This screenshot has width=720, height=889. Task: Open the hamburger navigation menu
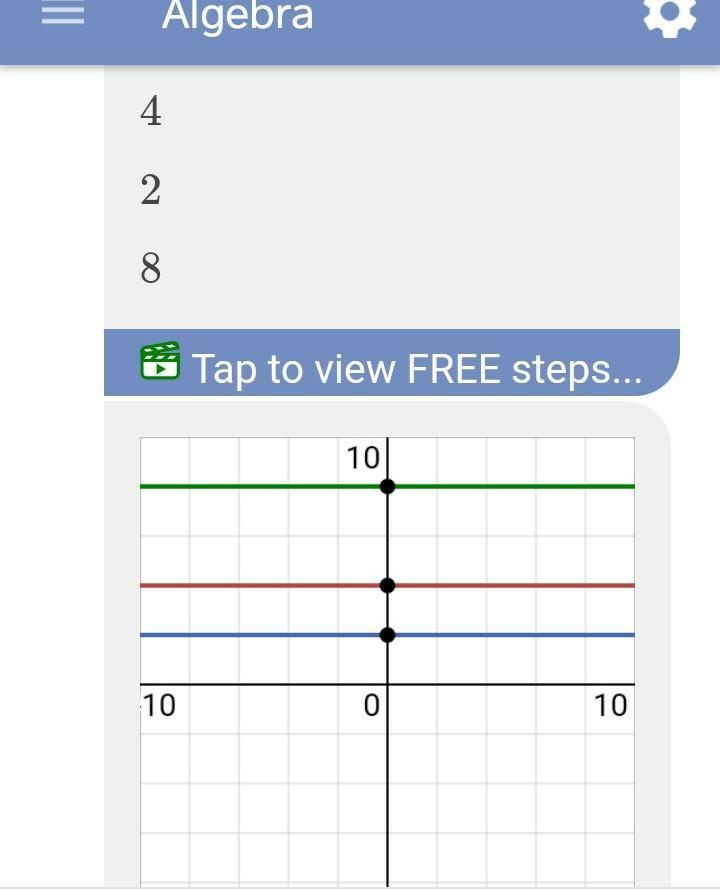[62, 14]
